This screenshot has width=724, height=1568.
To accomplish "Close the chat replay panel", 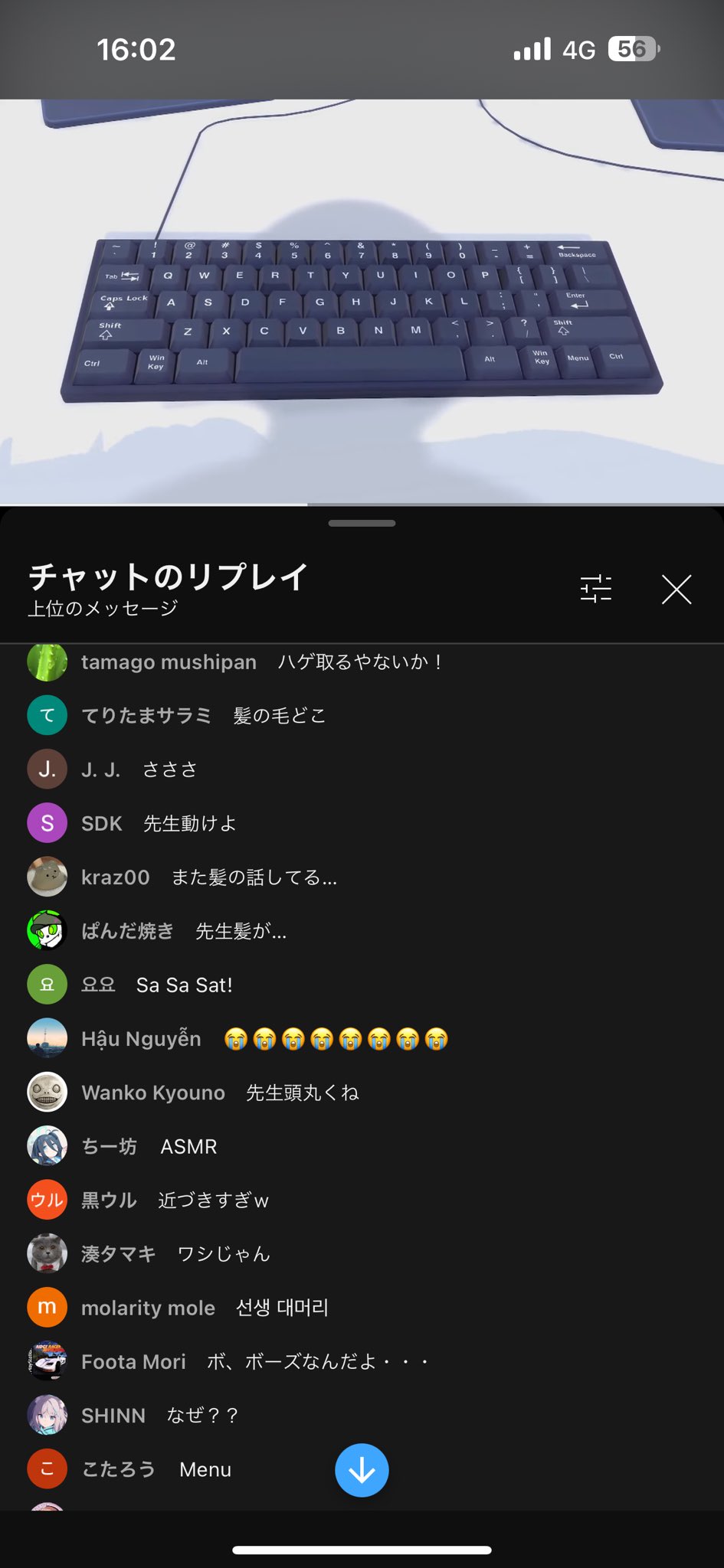I will pyautogui.click(x=676, y=589).
